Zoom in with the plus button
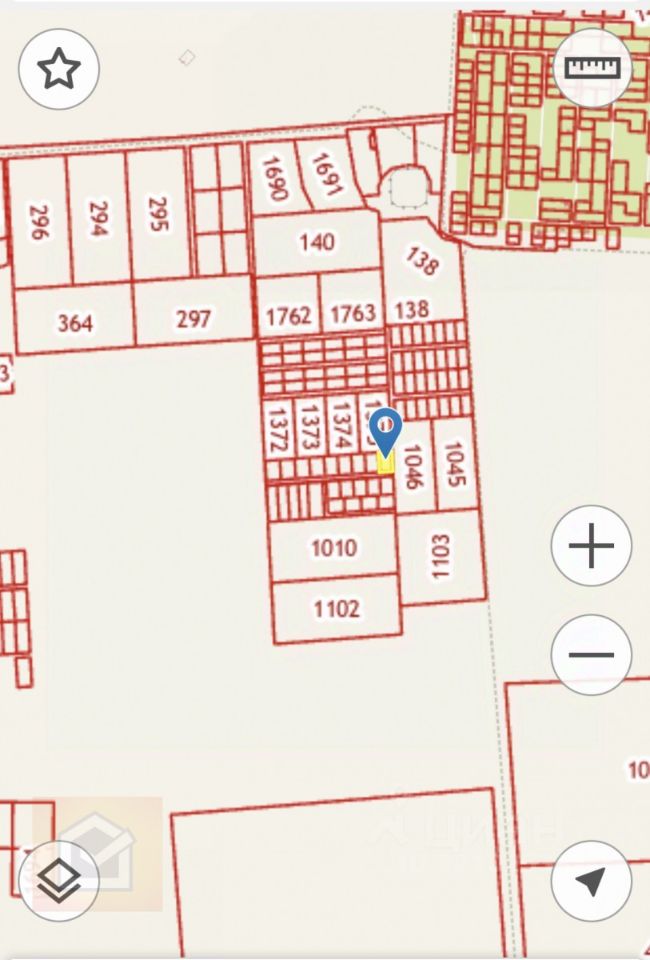This screenshot has width=650, height=960. coord(591,546)
